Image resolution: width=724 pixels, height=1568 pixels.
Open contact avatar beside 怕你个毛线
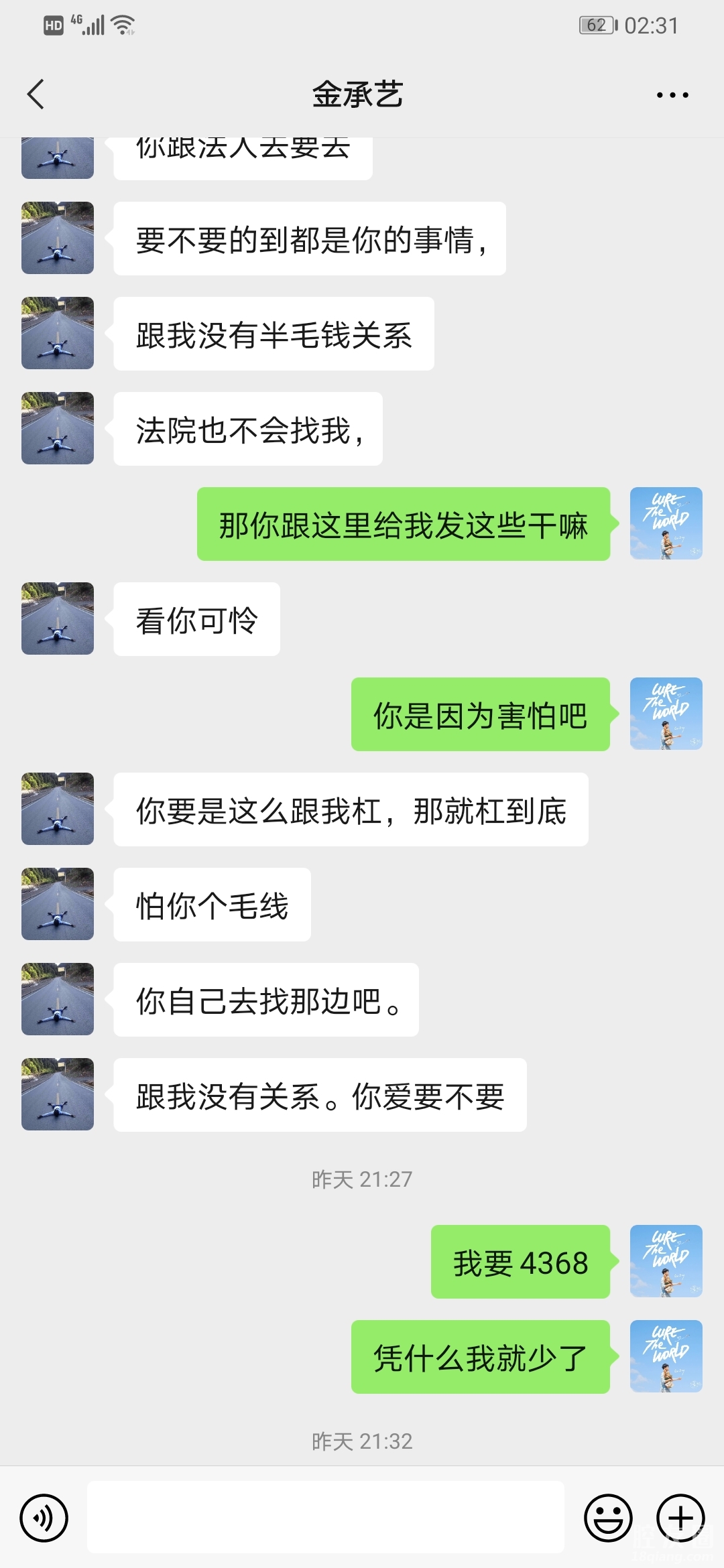point(58,904)
